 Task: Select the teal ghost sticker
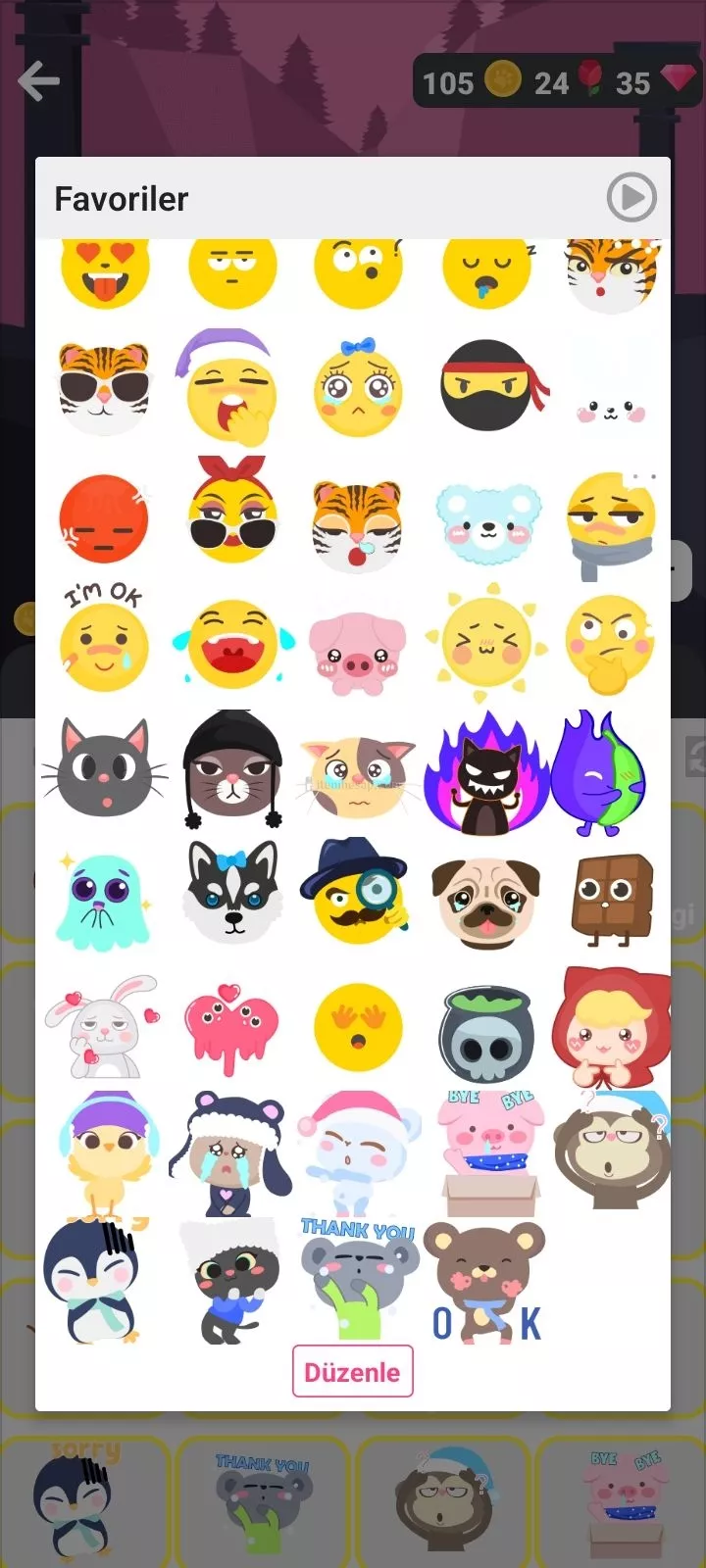[103, 900]
